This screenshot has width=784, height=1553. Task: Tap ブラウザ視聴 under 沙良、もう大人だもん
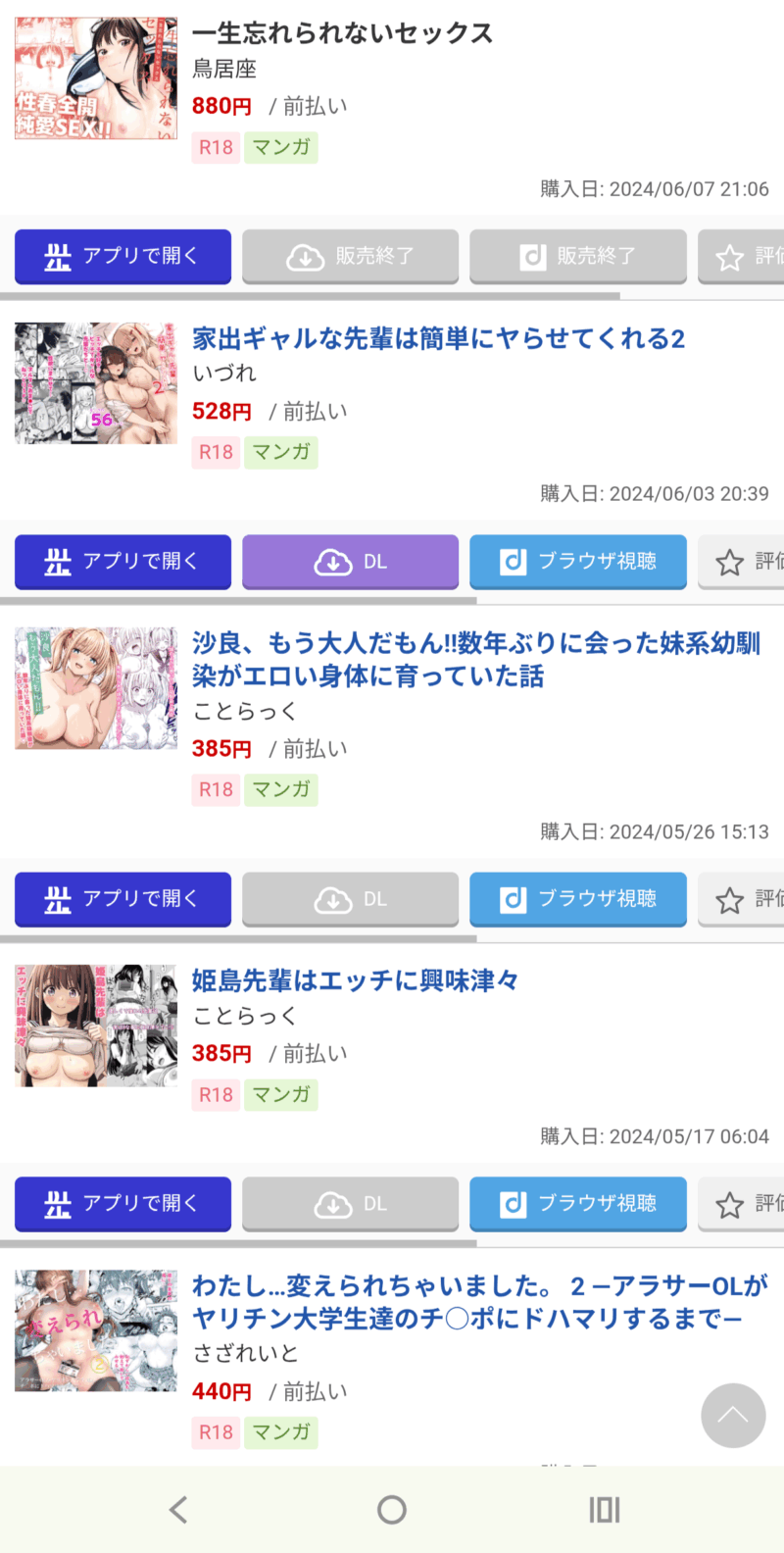coord(577,899)
